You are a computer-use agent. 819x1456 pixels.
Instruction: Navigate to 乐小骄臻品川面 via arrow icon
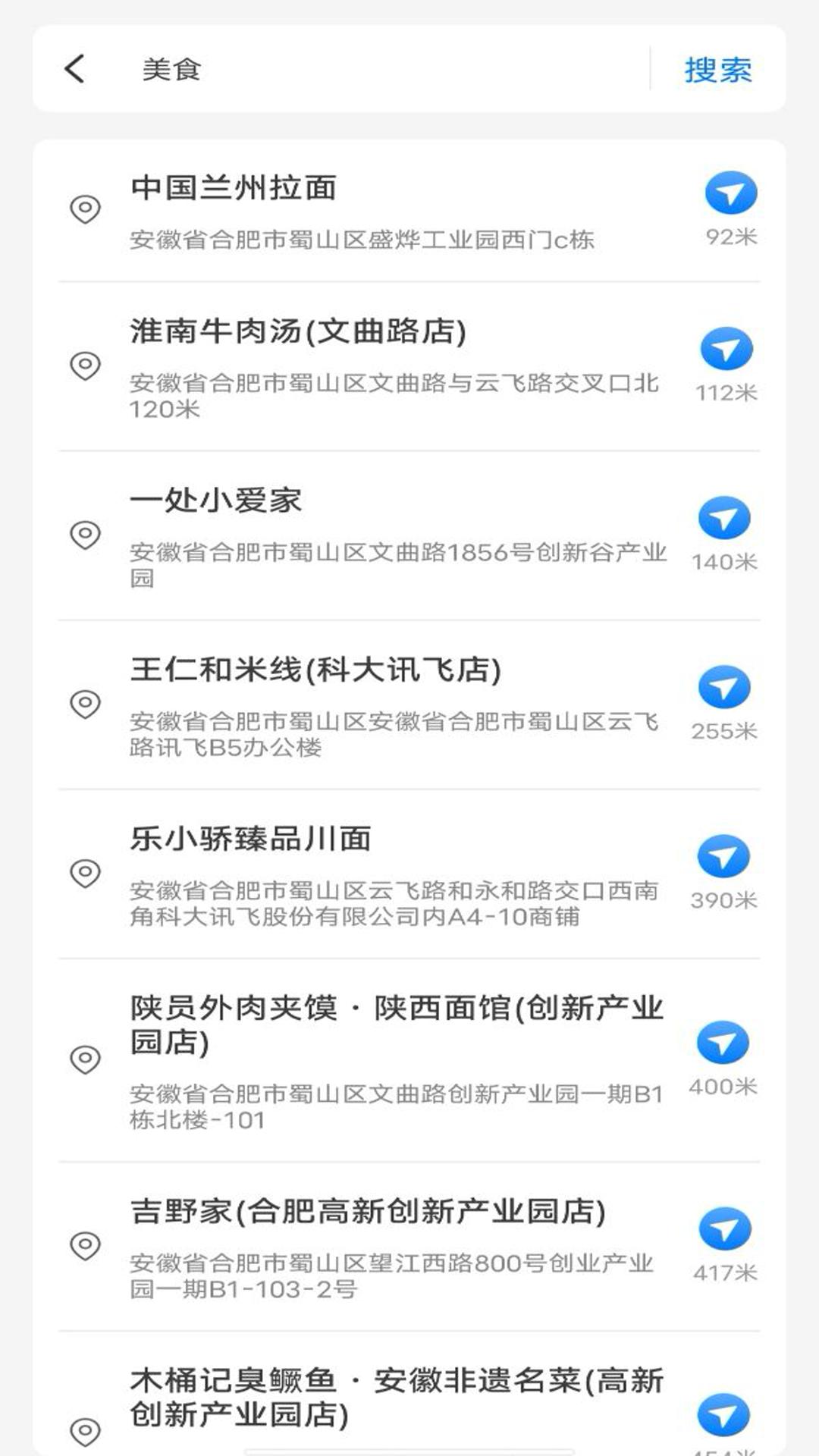click(723, 857)
